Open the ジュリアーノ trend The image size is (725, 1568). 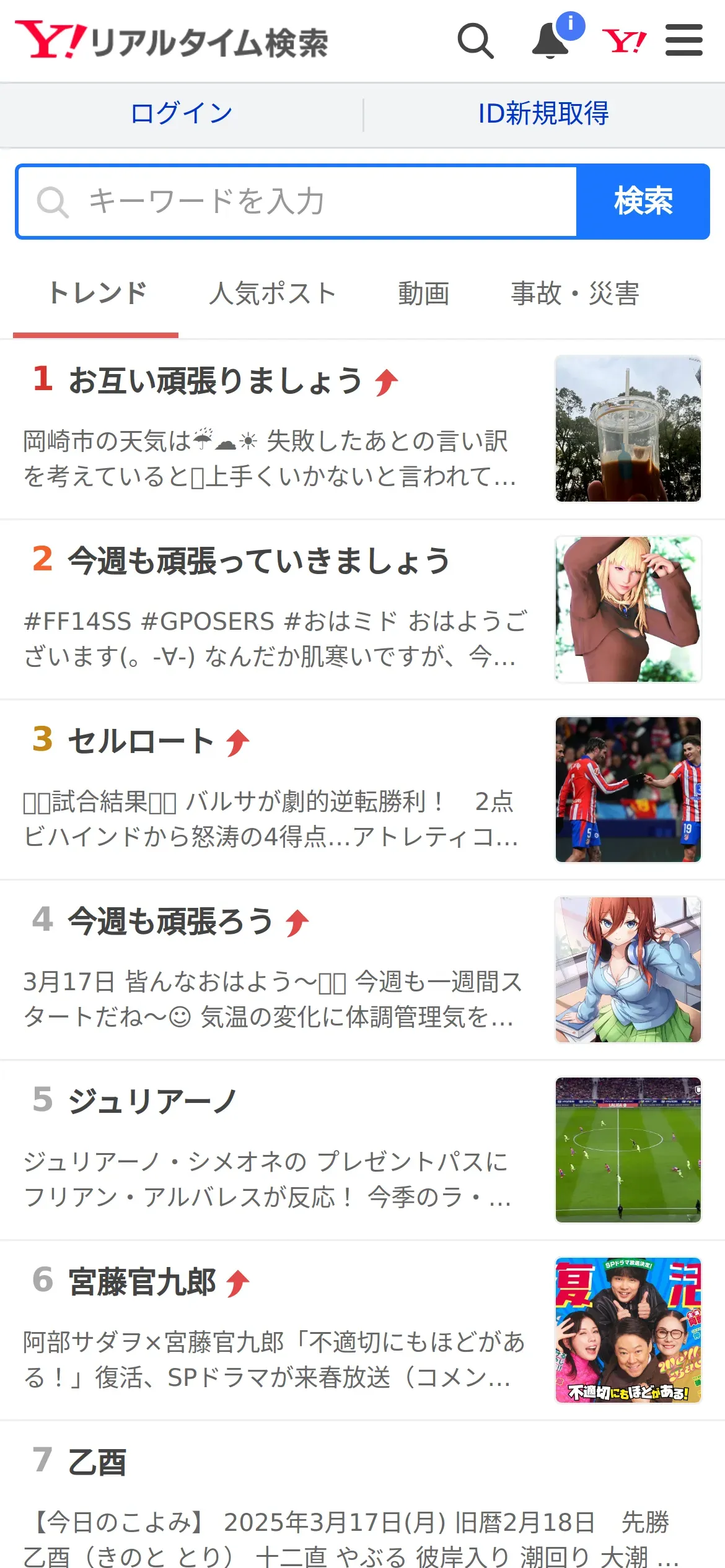pos(152,1102)
